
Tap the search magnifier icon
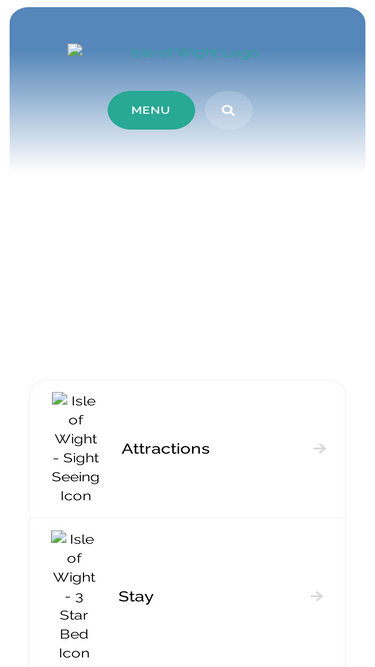[229, 110]
